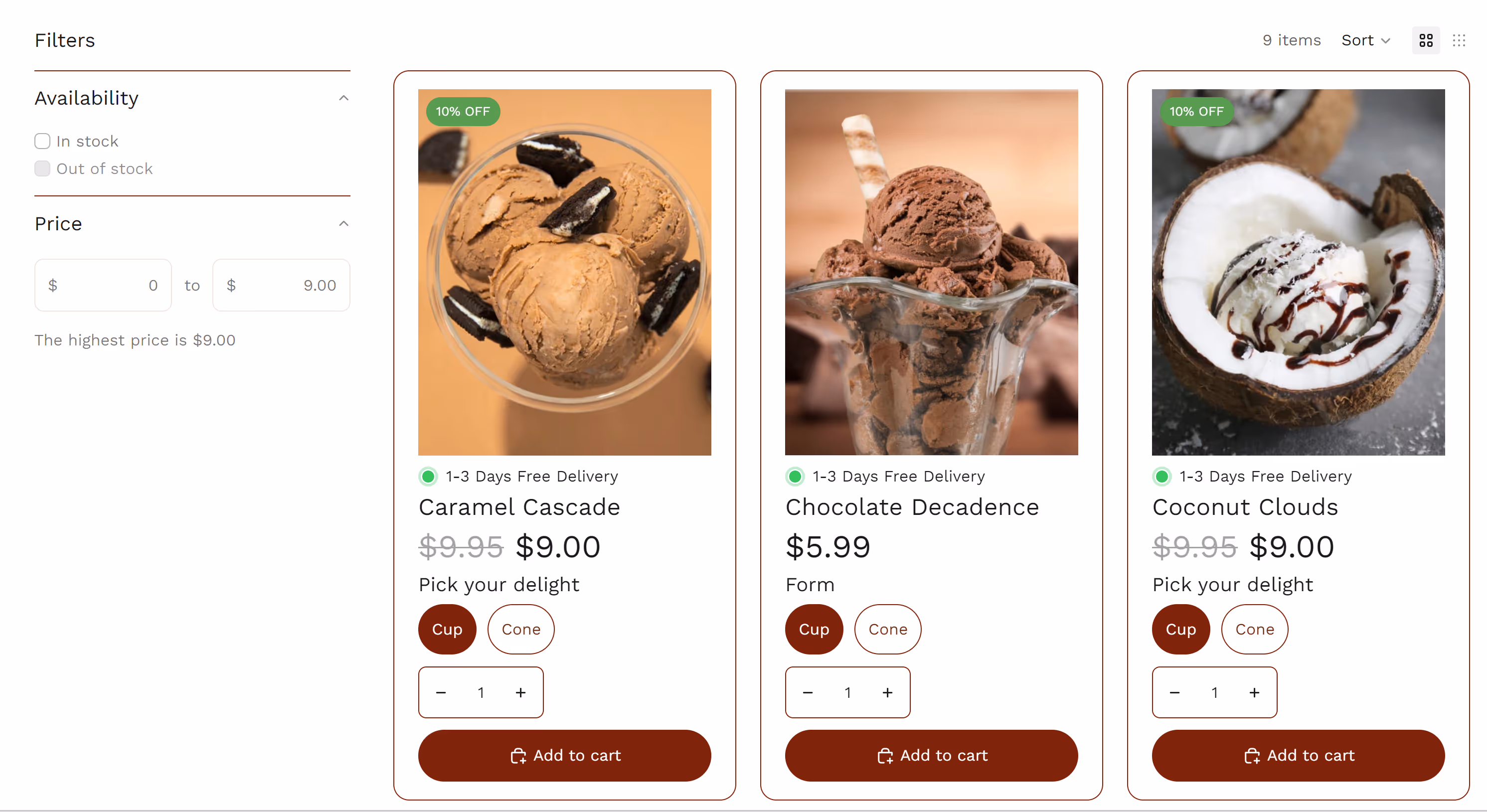The image size is (1487, 812).
Task: Add Caramel Cascade to cart
Action: [x=564, y=756]
